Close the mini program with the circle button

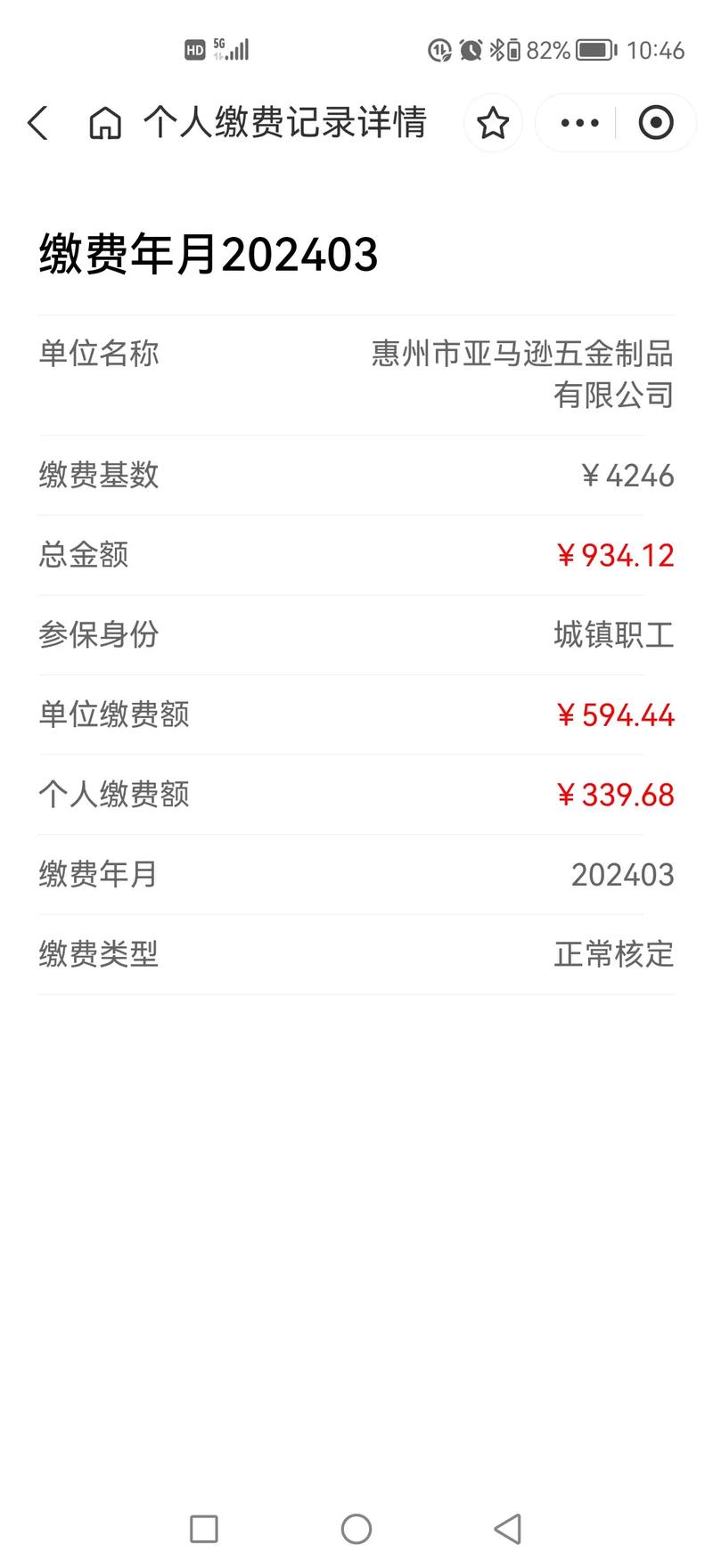(x=656, y=123)
